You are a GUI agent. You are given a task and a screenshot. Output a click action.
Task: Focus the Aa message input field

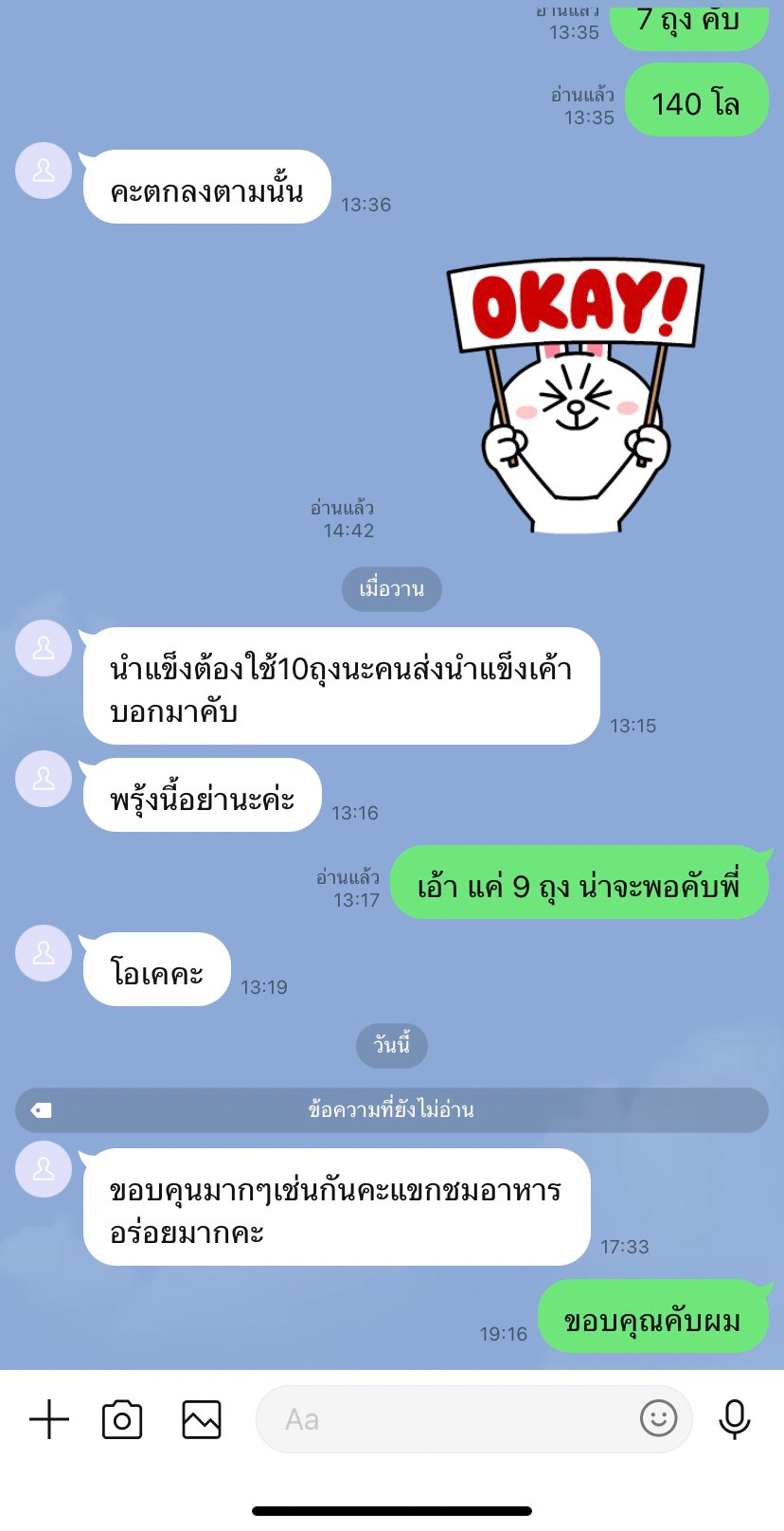click(x=445, y=1419)
